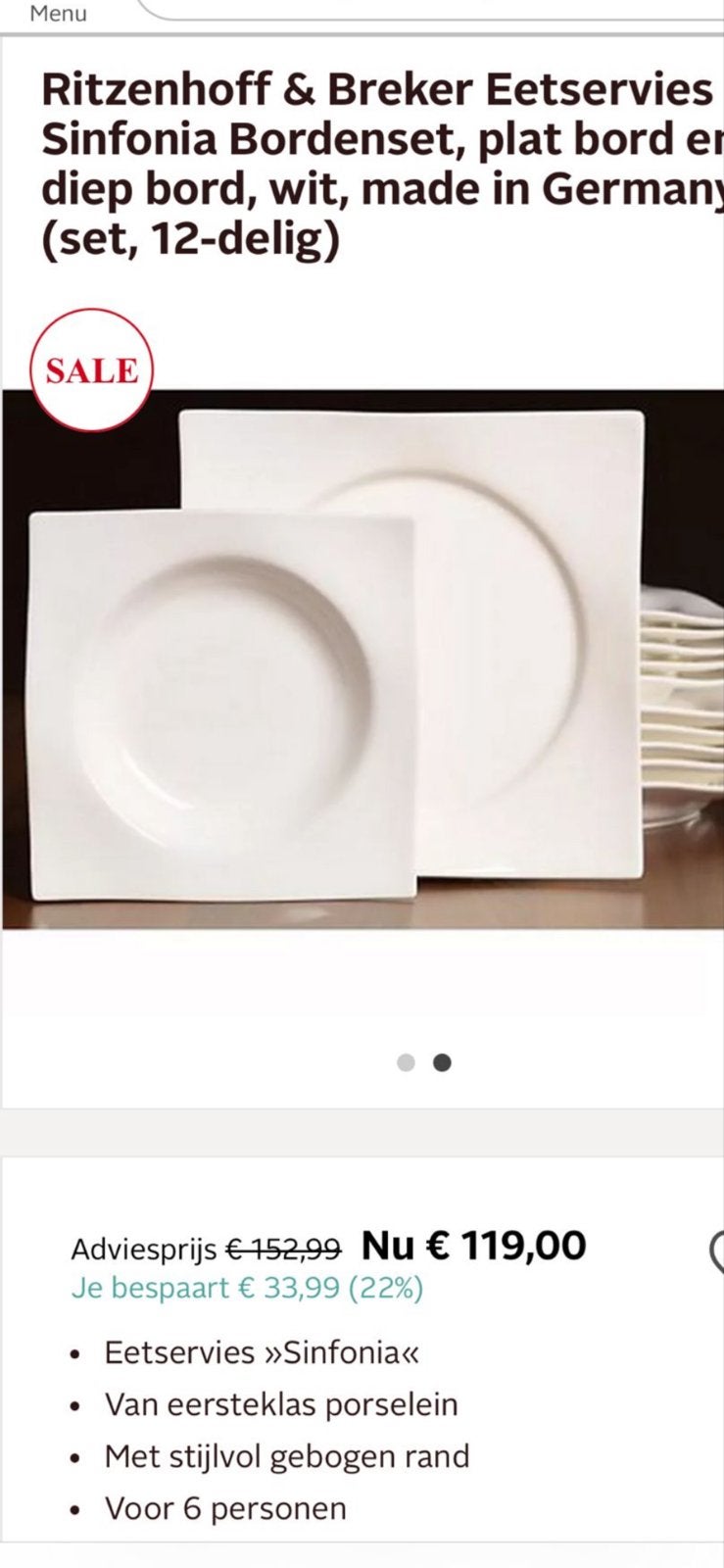Open the Sinfonia plates product image
This screenshot has width=724, height=1568.
tap(362, 659)
